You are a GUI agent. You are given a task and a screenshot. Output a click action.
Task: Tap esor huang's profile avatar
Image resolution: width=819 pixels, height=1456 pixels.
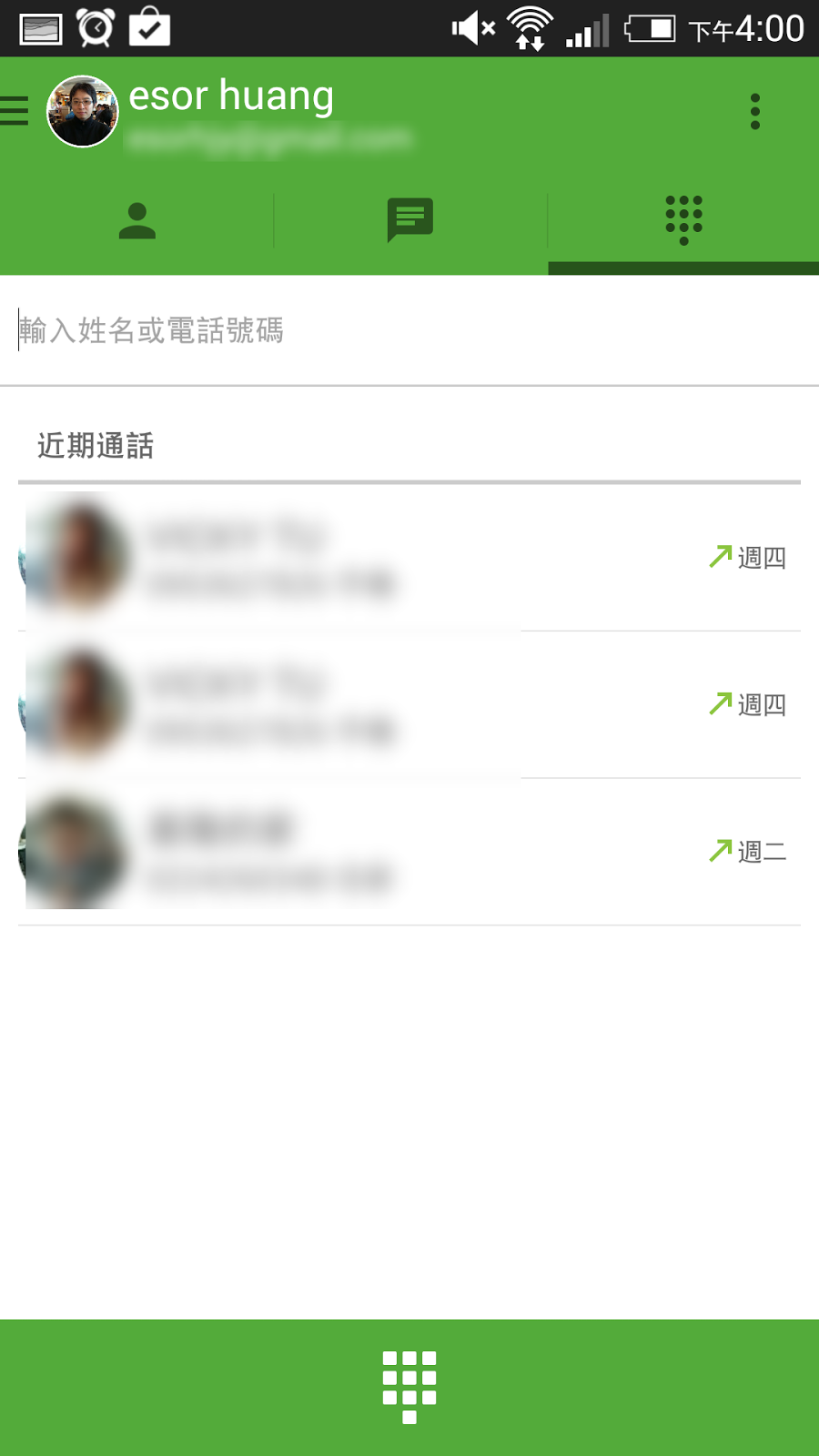pyautogui.click(x=83, y=111)
